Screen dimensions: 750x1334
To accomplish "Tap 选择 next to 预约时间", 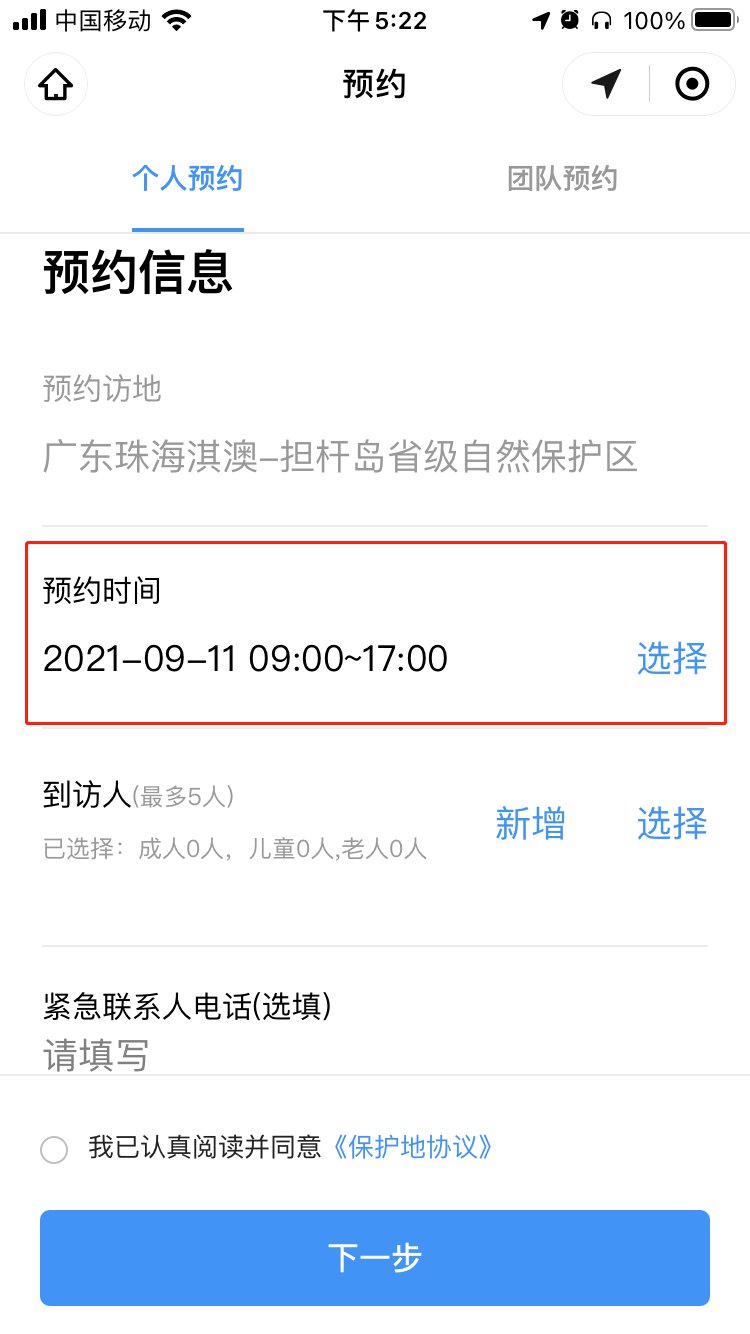I will coord(672,659).
